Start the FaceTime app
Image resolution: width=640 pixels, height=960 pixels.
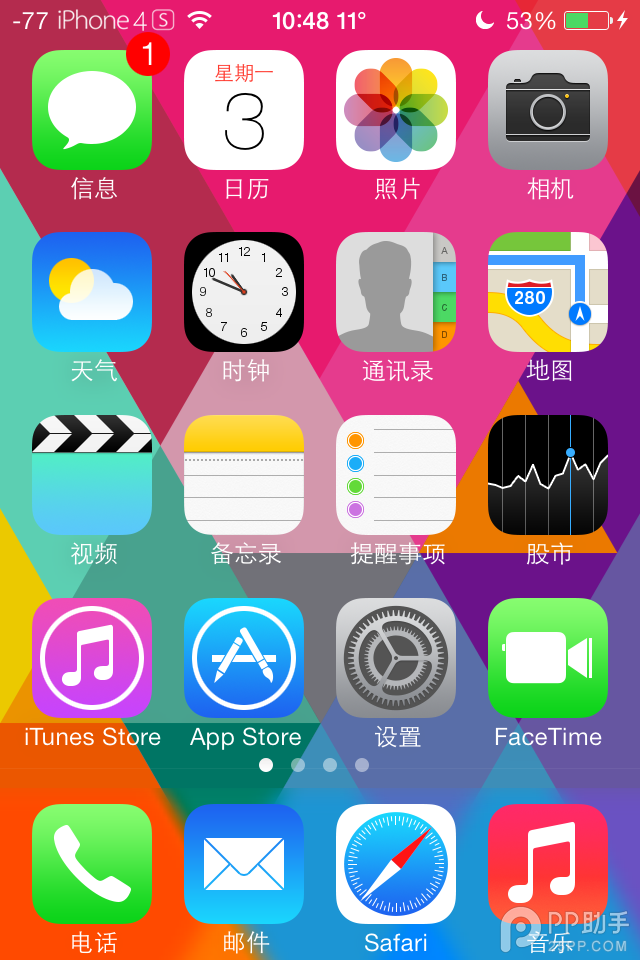[x=548, y=658]
